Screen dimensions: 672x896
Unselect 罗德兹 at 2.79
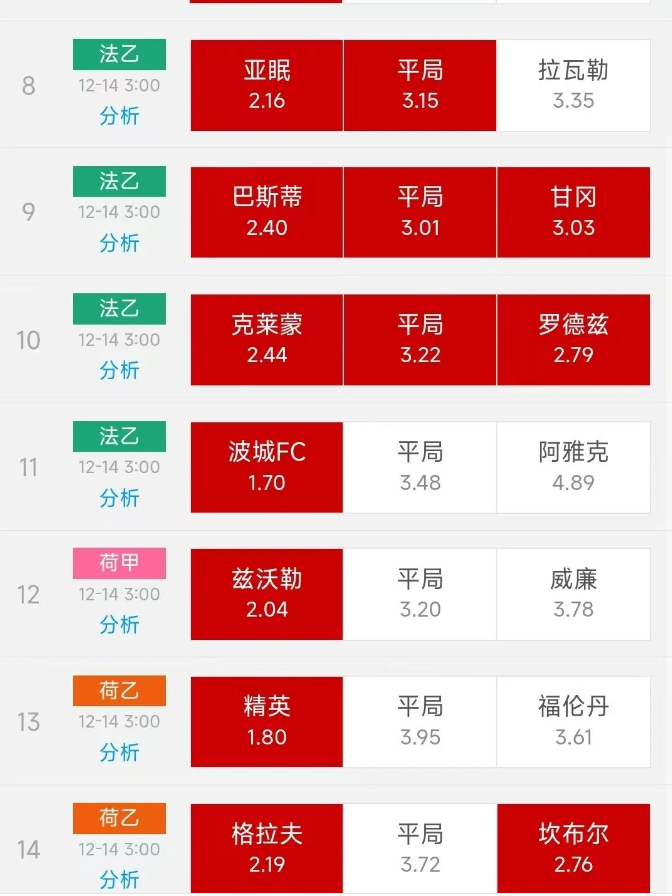[573, 339]
